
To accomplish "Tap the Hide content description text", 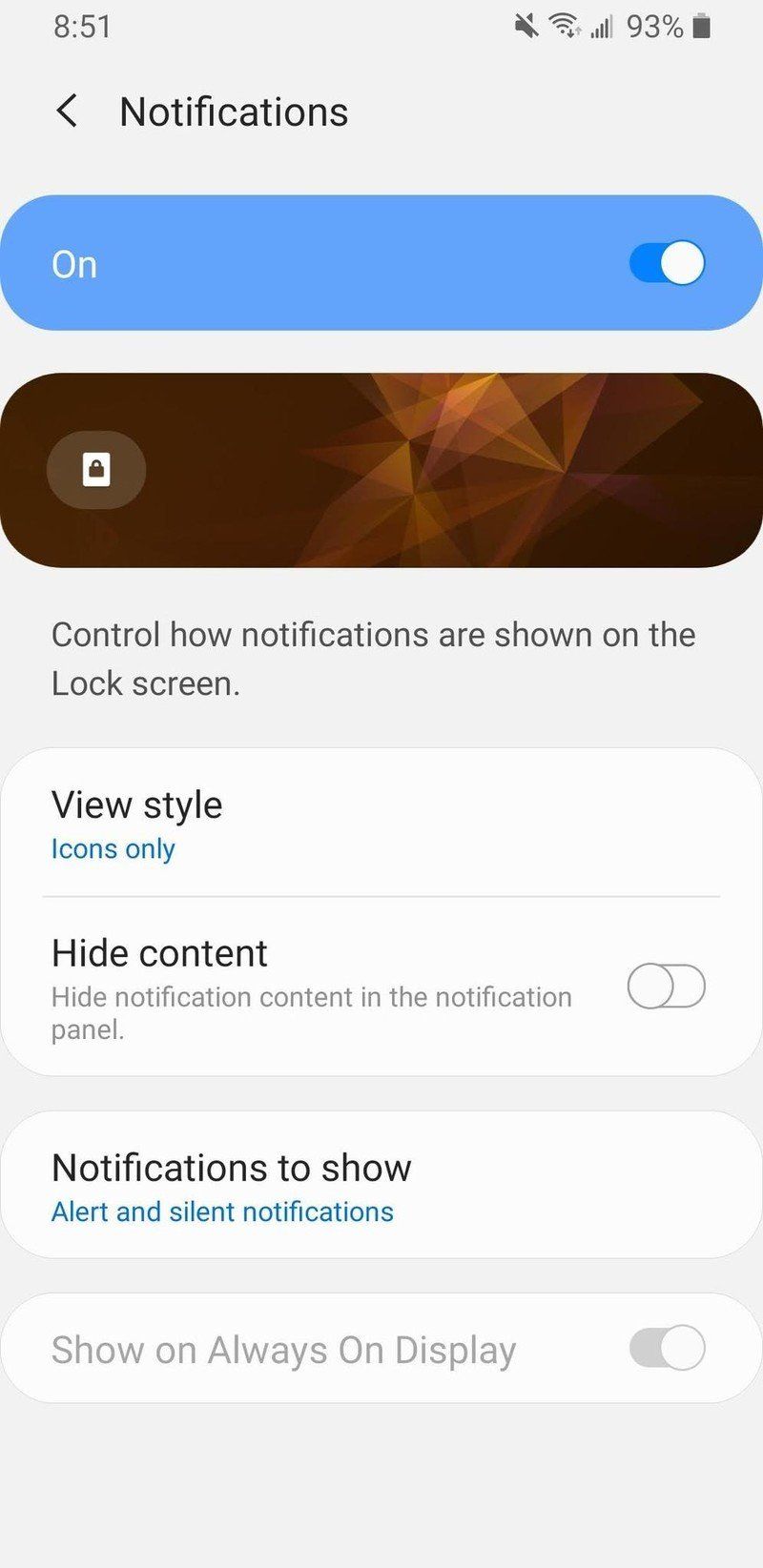I will coord(311,1012).
